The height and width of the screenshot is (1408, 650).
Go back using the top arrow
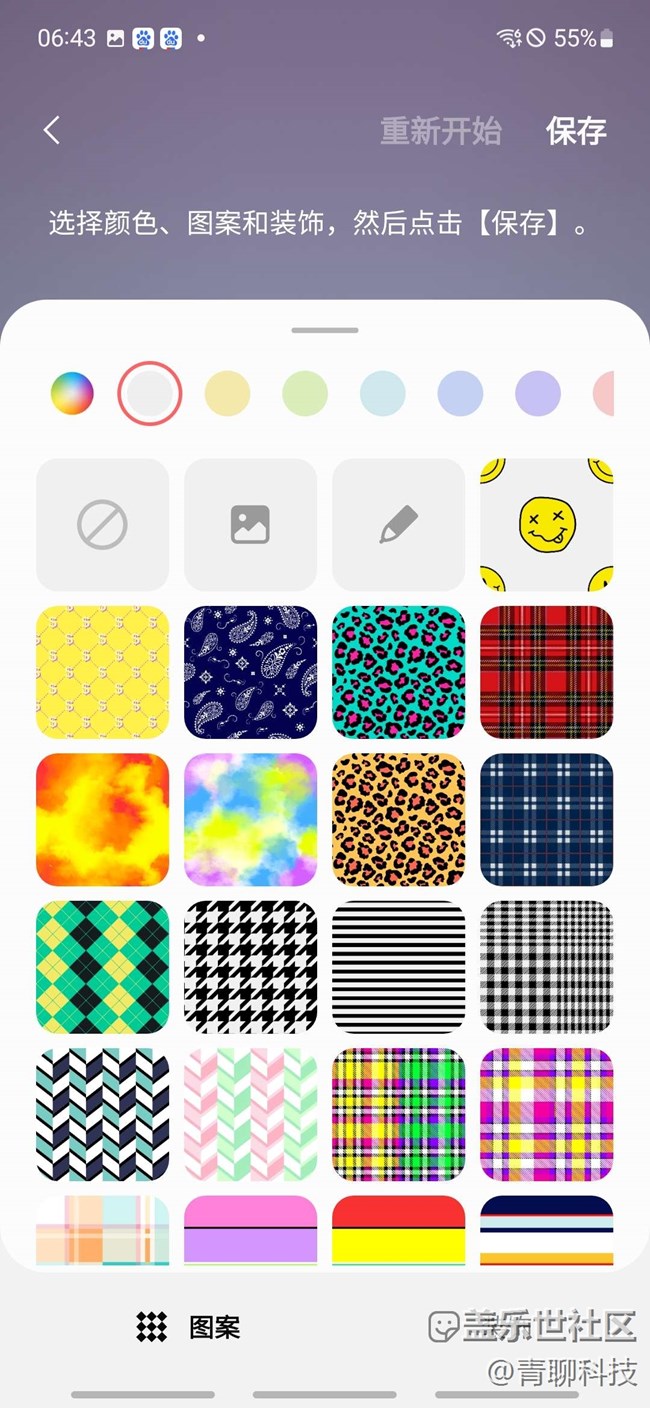click(x=52, y=130)
